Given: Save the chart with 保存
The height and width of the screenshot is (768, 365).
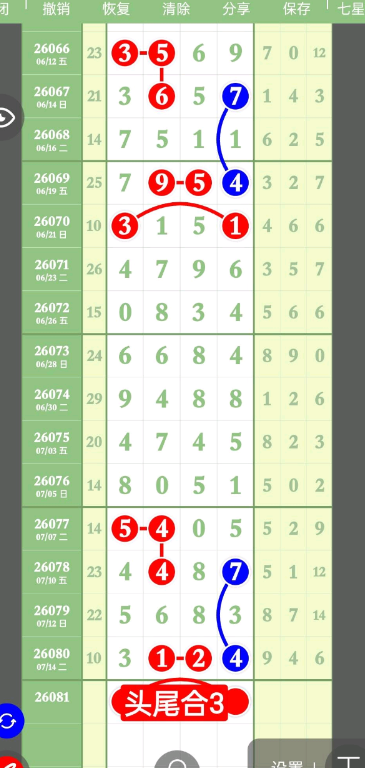Looking at the screenshot, I should 296,9.
